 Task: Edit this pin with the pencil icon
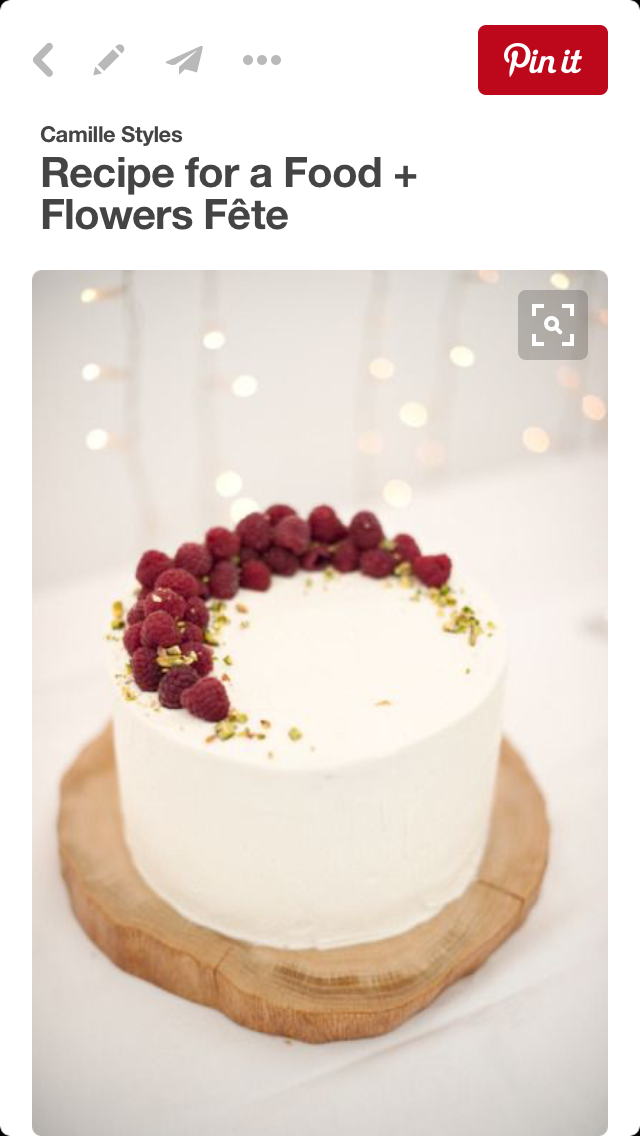109,59
